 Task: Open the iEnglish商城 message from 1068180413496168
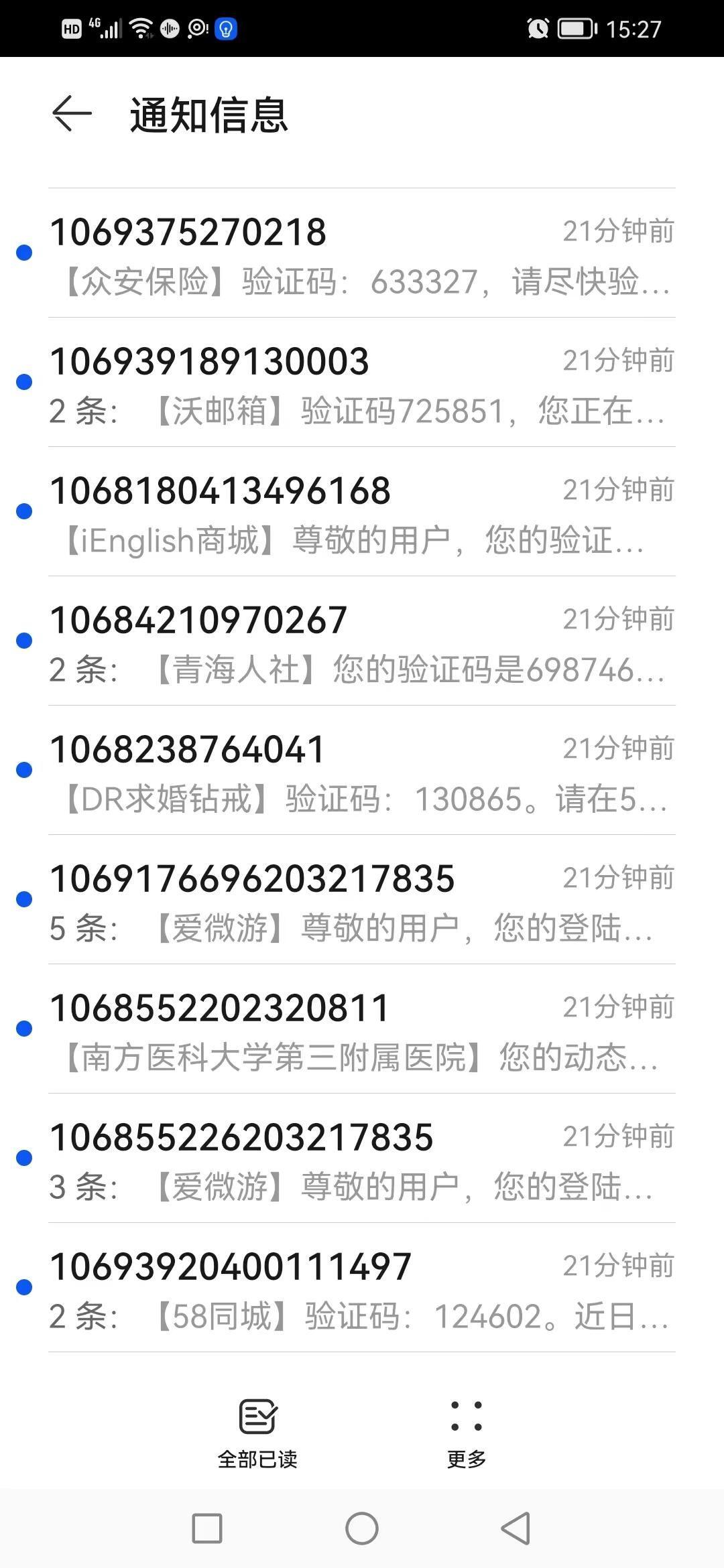pos(362,512)
